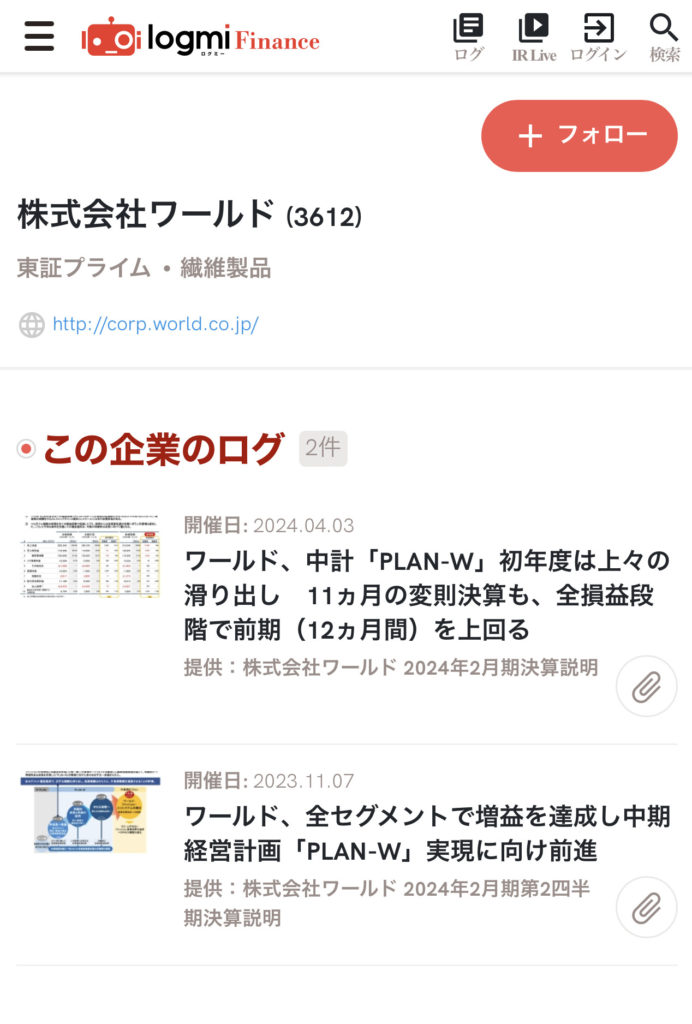Visit the corp.world.co.jp website link
Image resolution: width=692 pixels, height=1024 pixels.
(155, 324)
